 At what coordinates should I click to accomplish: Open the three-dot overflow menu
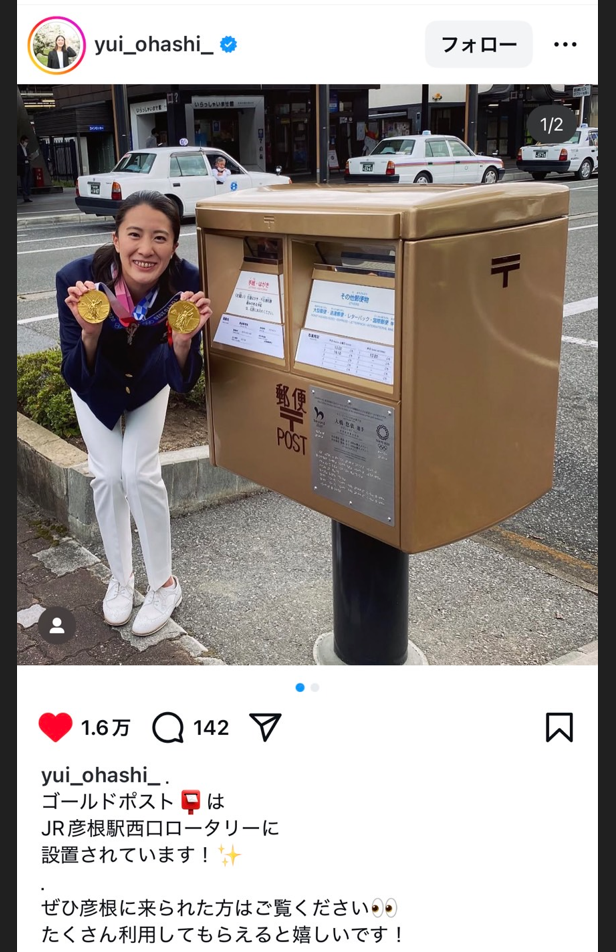[565, 45]
